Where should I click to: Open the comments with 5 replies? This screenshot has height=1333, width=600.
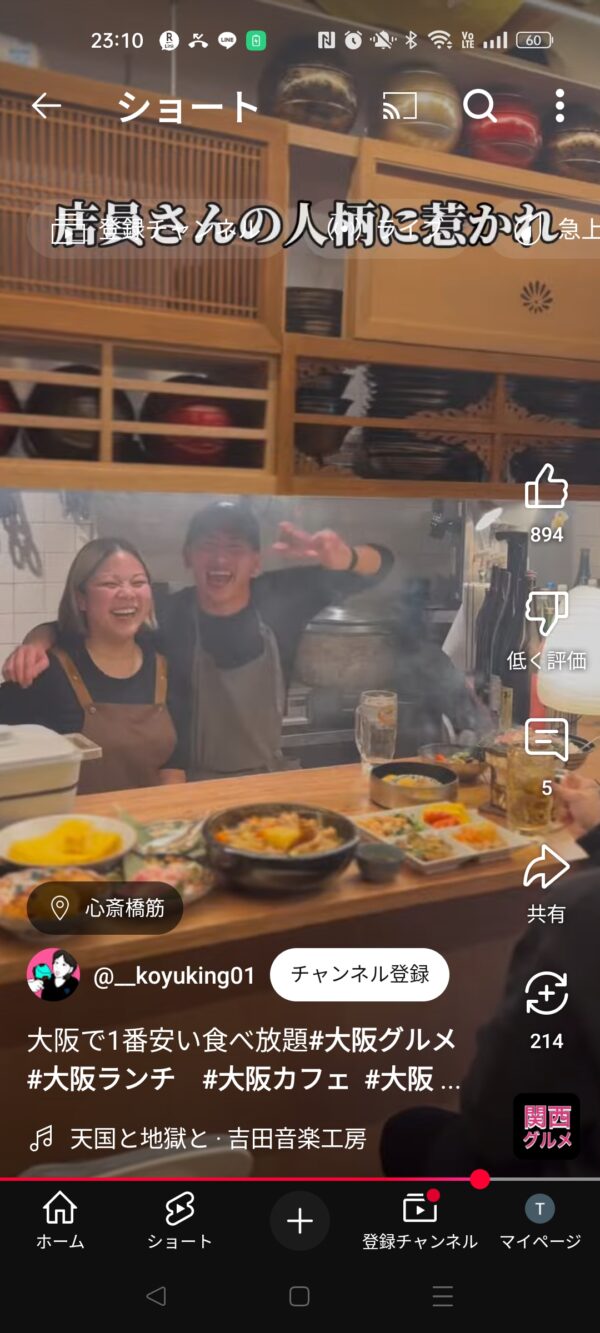(x=546, y=741)
